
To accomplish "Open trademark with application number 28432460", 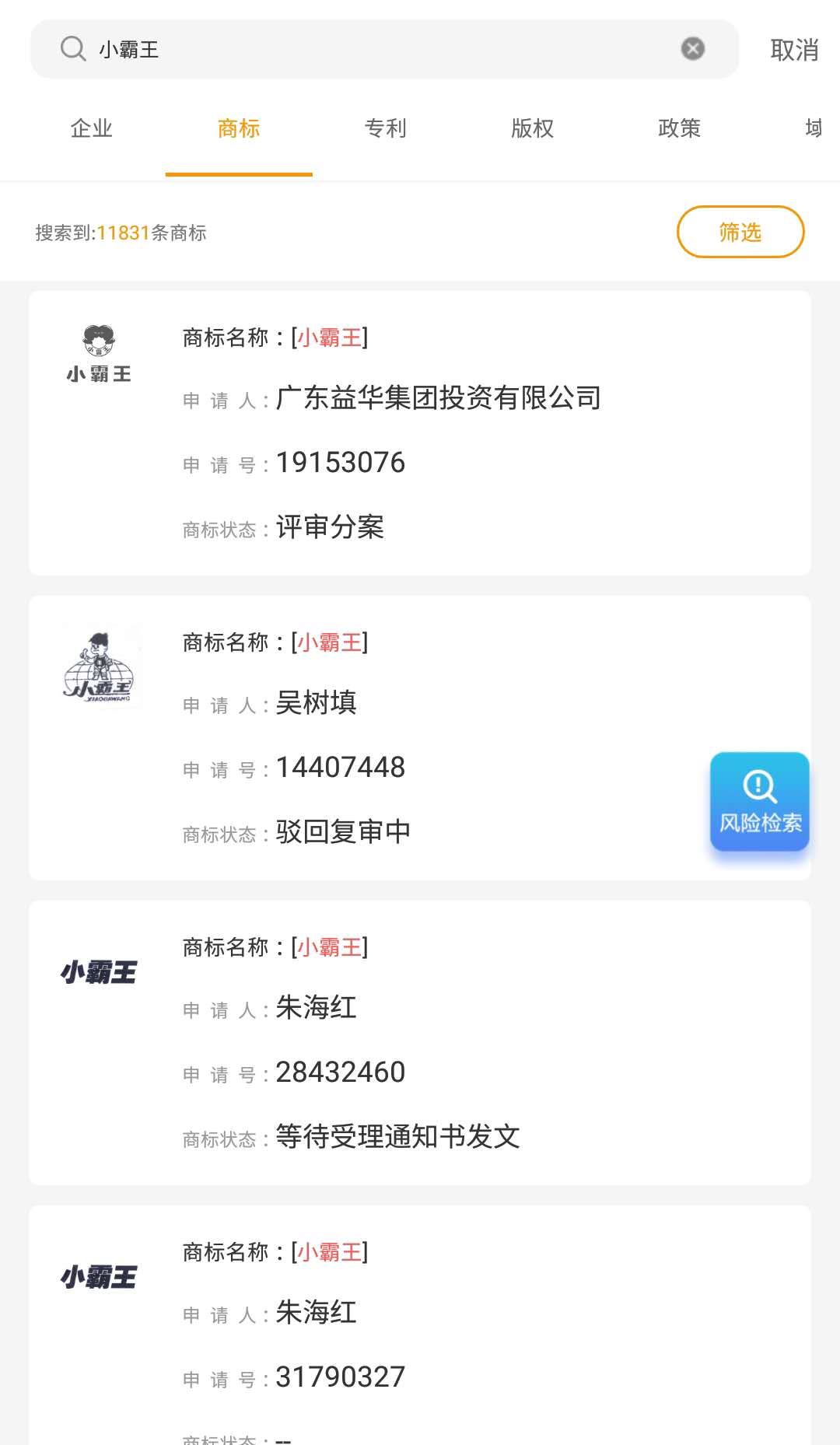I will 420,1043.
